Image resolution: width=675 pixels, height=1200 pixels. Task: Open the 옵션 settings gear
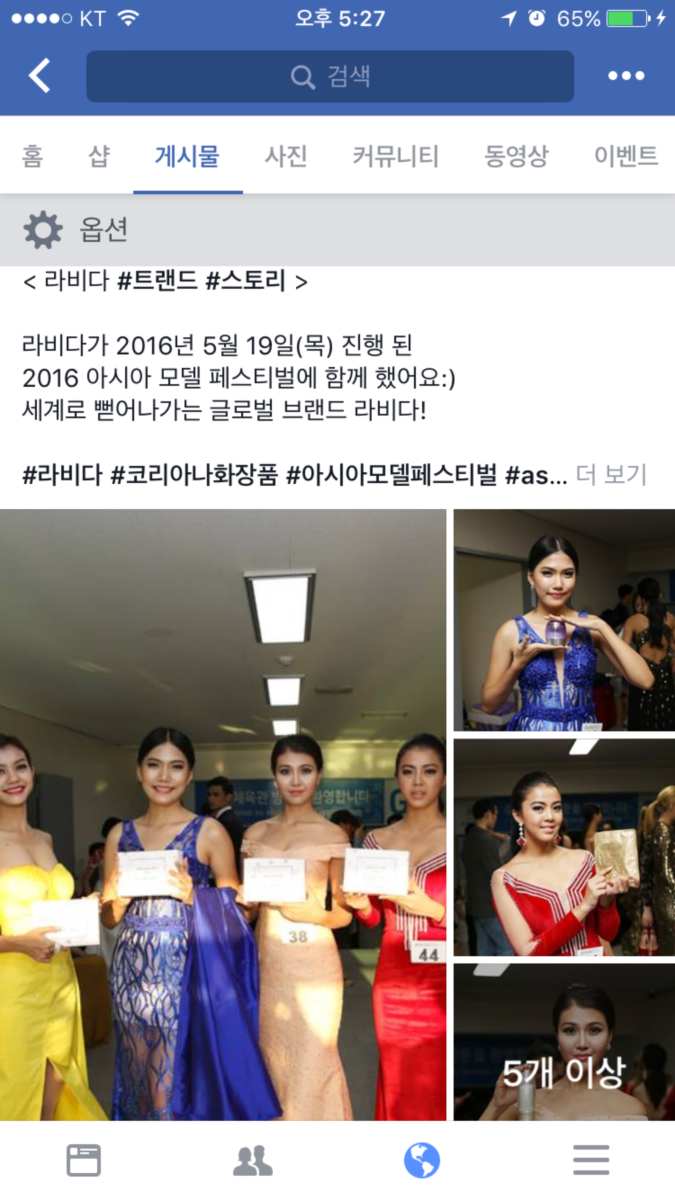point(43,231)
